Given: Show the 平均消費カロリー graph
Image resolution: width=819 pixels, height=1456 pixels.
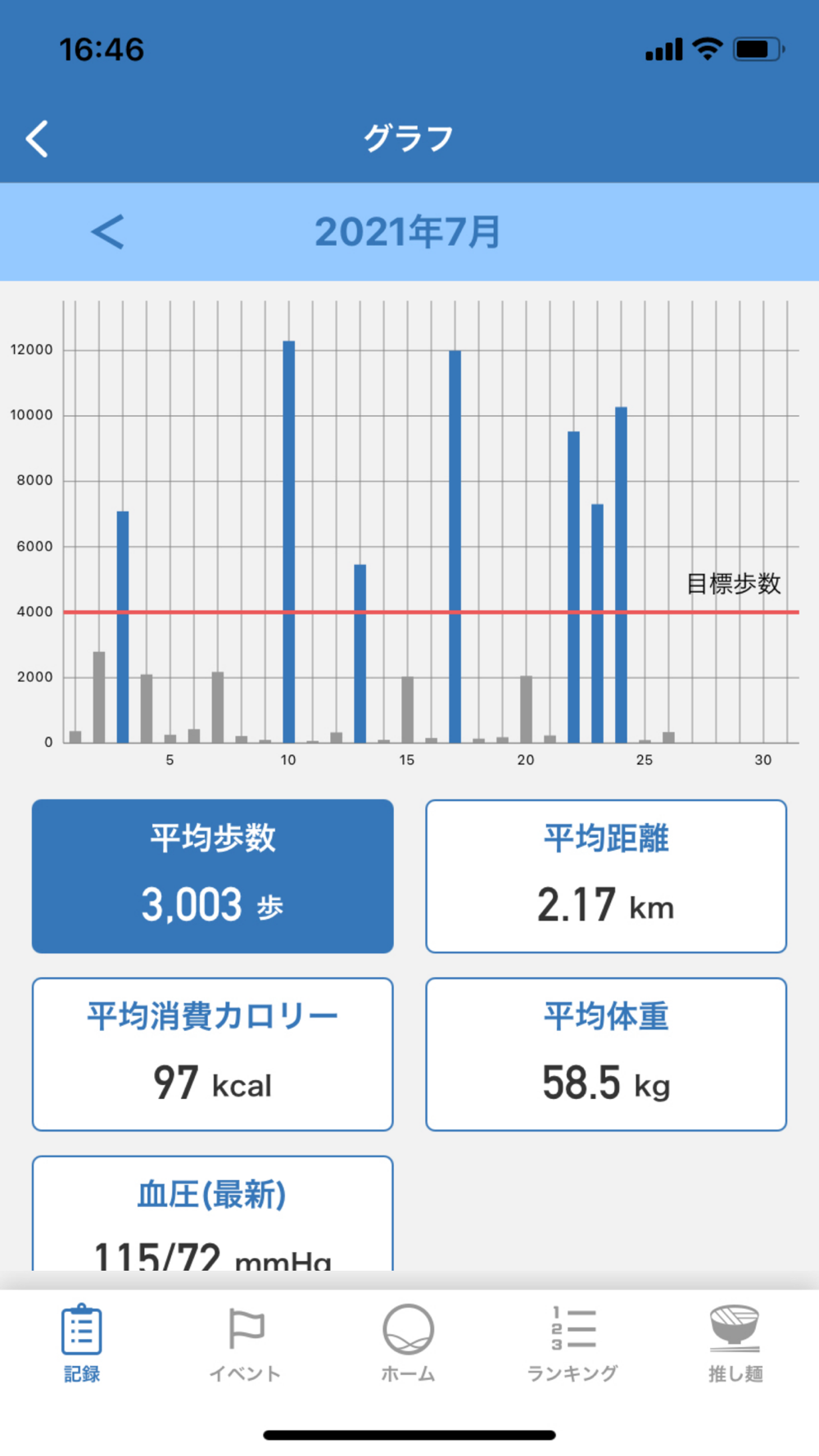Looking at the screenshot, I should pyautogui.click(x=213, y=1055).
